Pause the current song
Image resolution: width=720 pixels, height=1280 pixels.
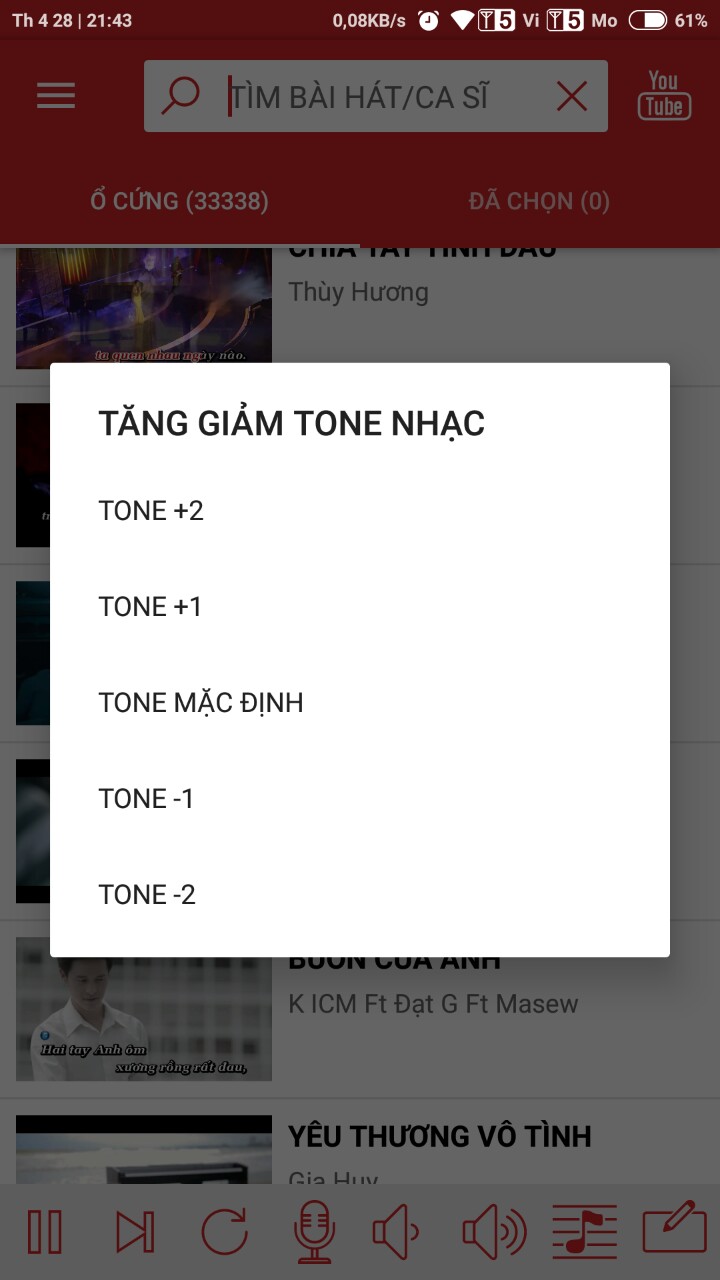click(45, 1232)
